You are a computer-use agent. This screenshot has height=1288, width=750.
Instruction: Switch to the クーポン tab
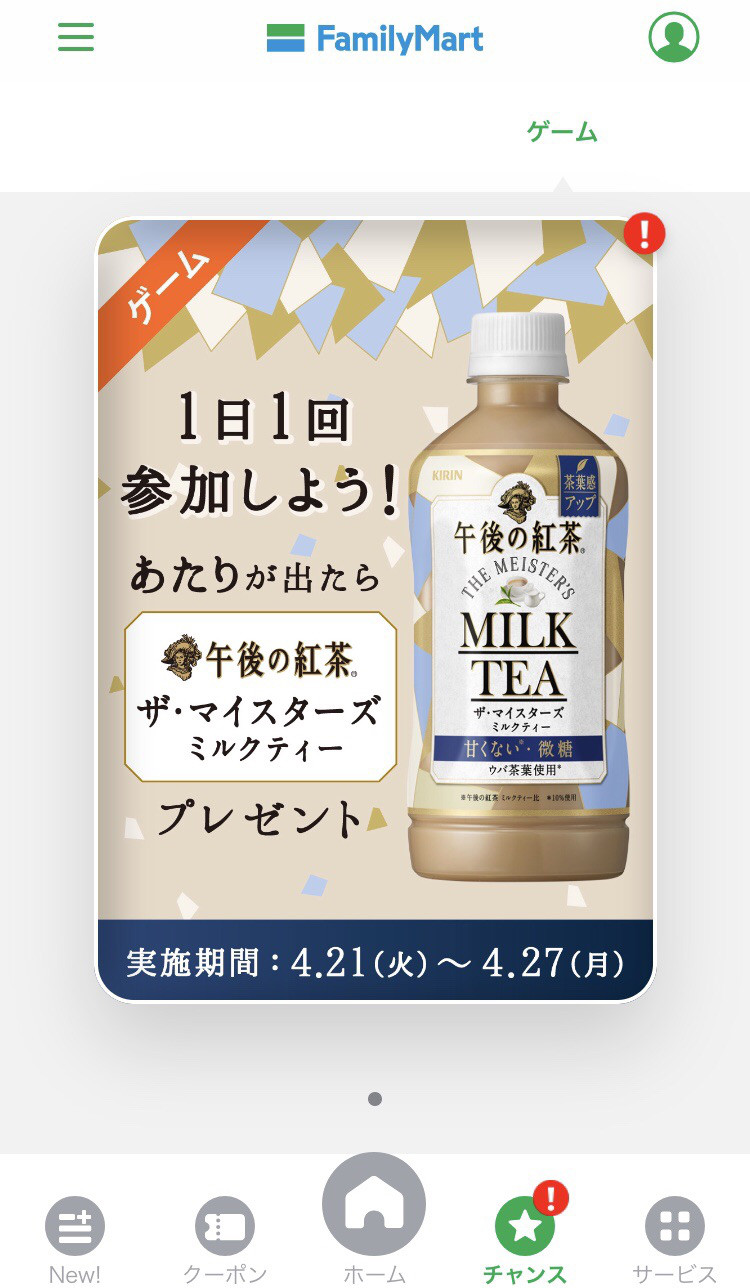click(225, 1240)
